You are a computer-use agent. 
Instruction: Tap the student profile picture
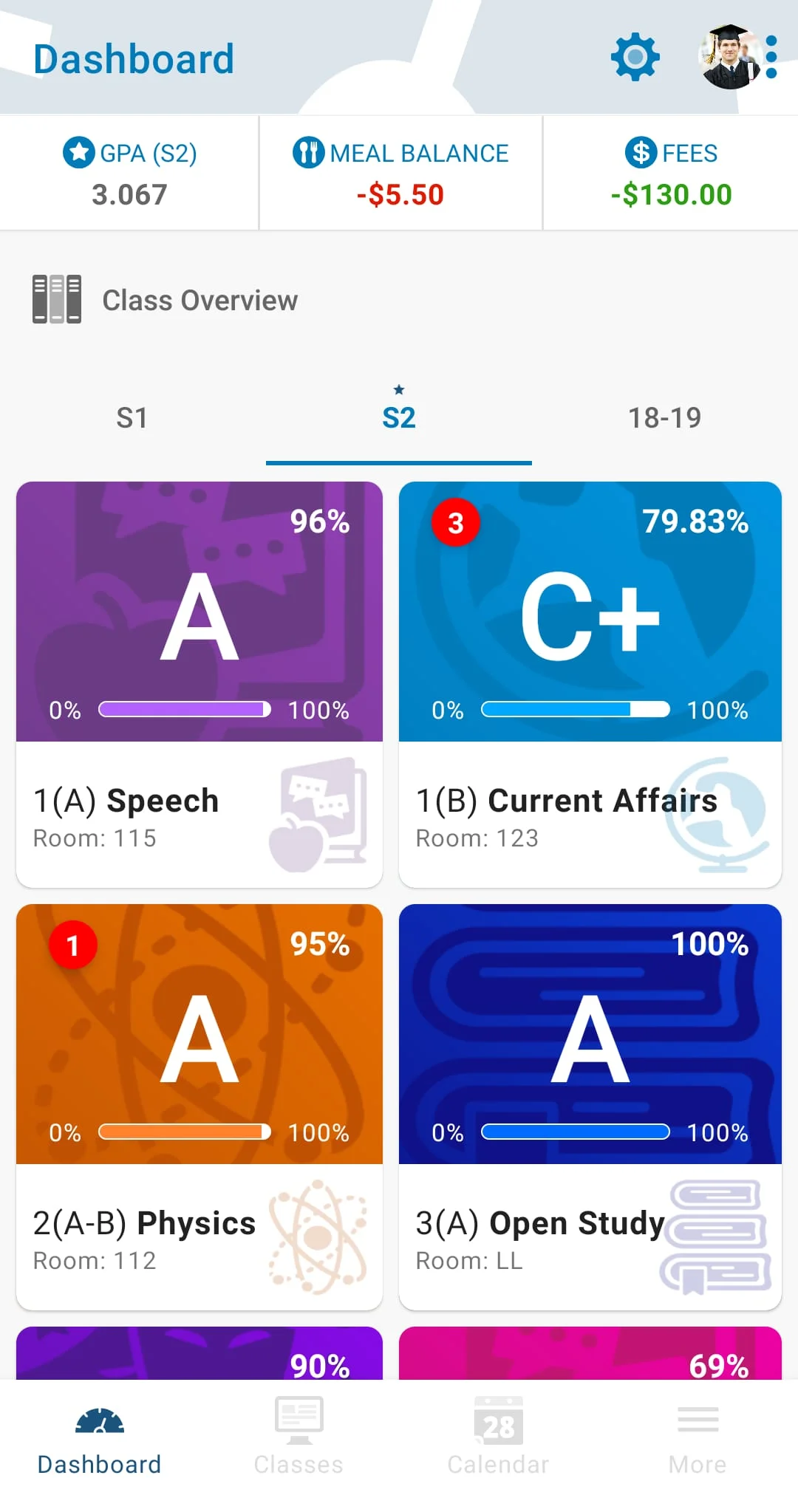pos(729,58)
